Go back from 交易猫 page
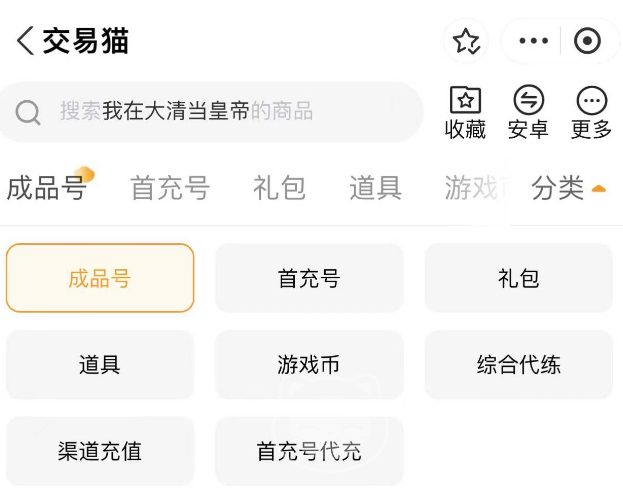 25,41
